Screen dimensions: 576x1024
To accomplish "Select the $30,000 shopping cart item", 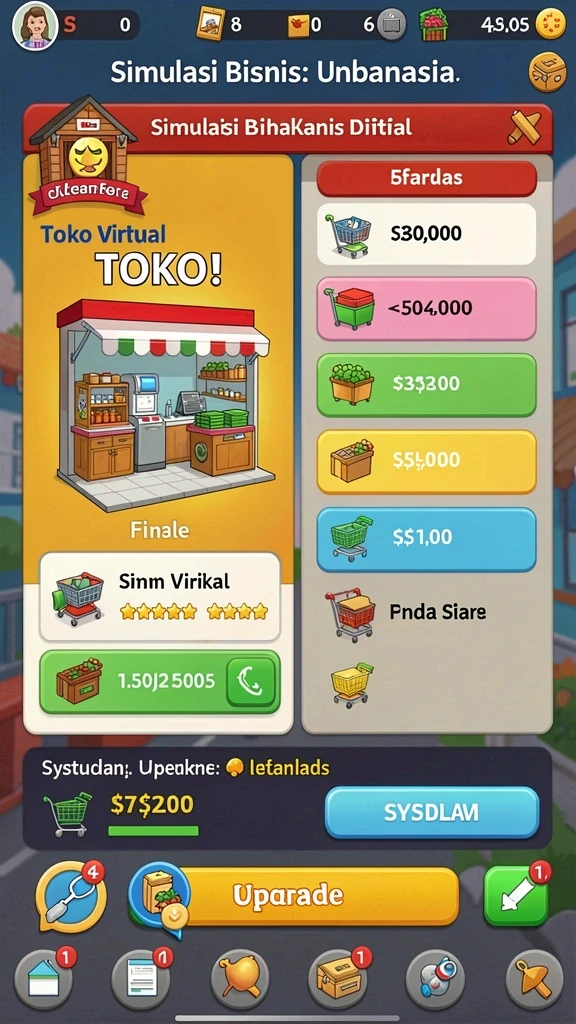I will [x=426, y=233].
